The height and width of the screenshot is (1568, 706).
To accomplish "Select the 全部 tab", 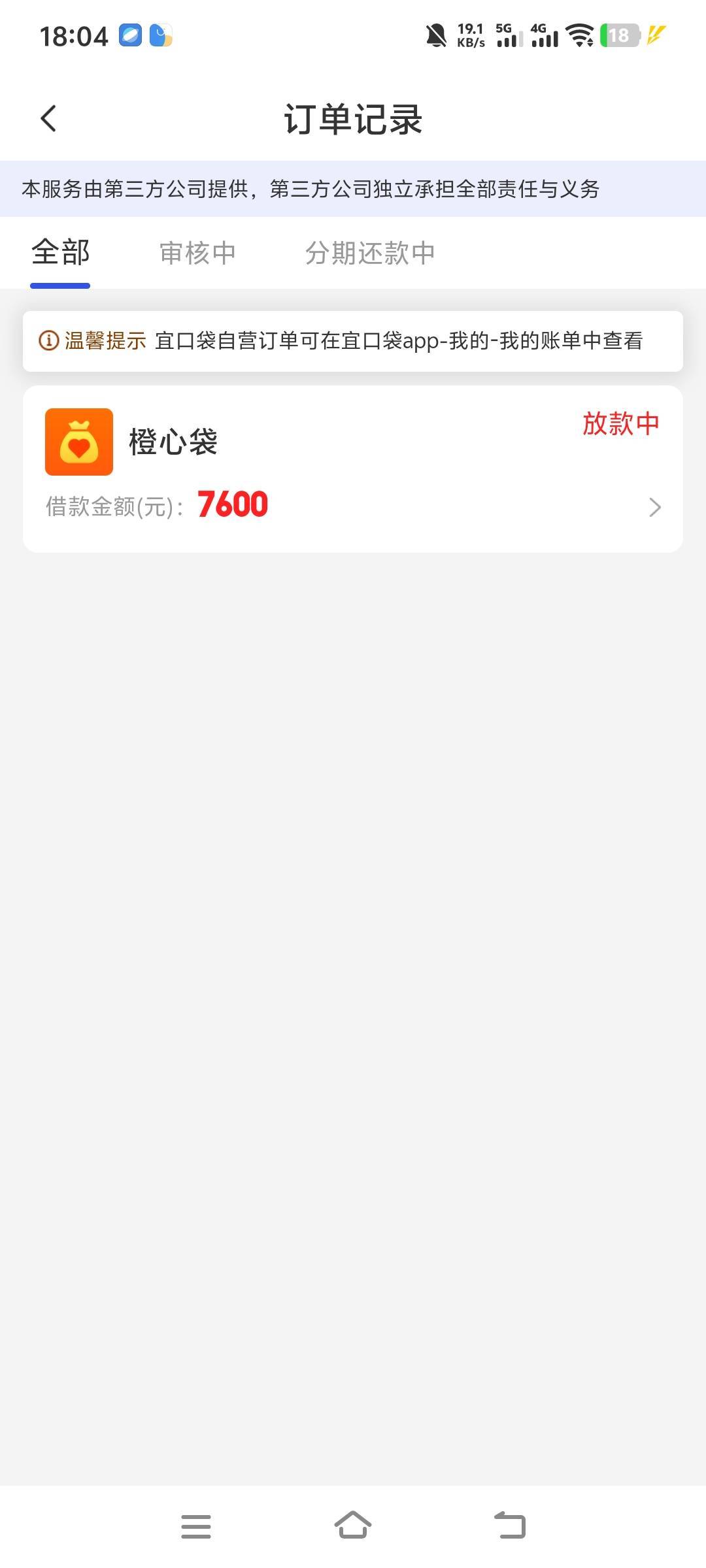I will click(x=60, y=253).
